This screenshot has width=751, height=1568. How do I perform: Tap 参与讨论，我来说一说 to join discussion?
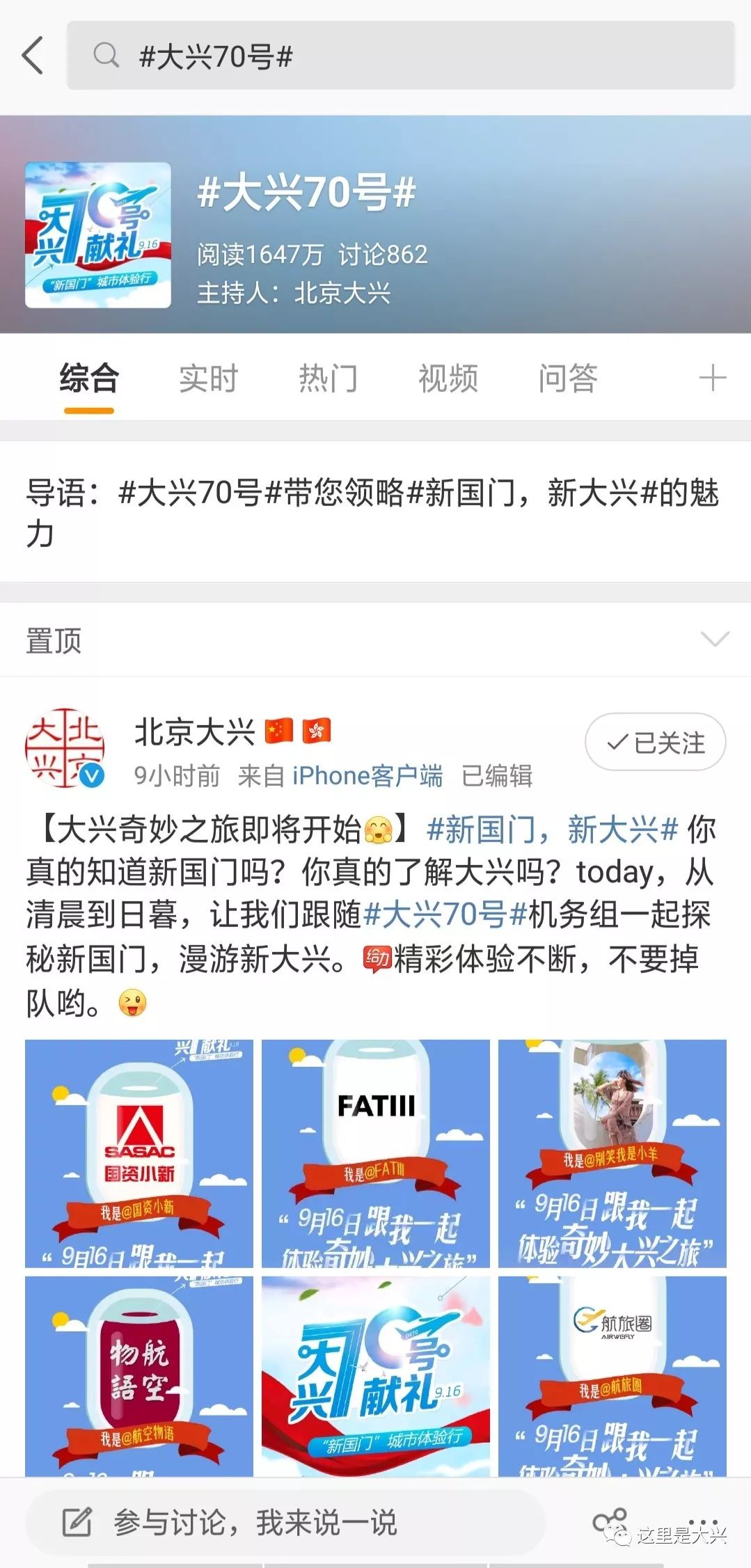tap(255, 1523)
